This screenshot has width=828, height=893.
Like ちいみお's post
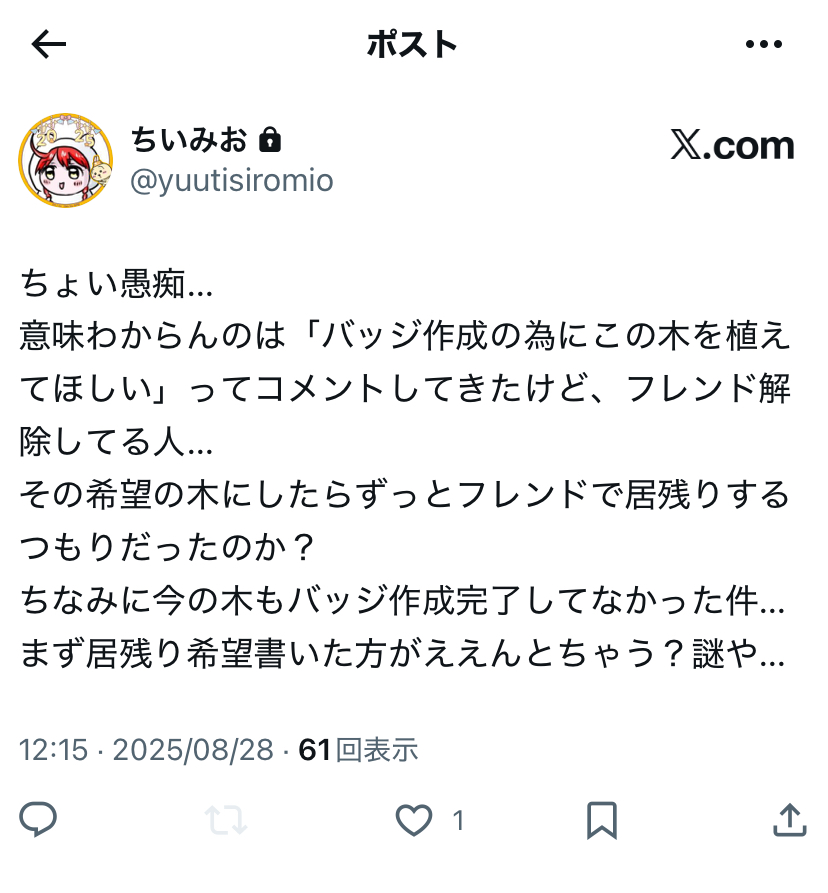point(413,821)
